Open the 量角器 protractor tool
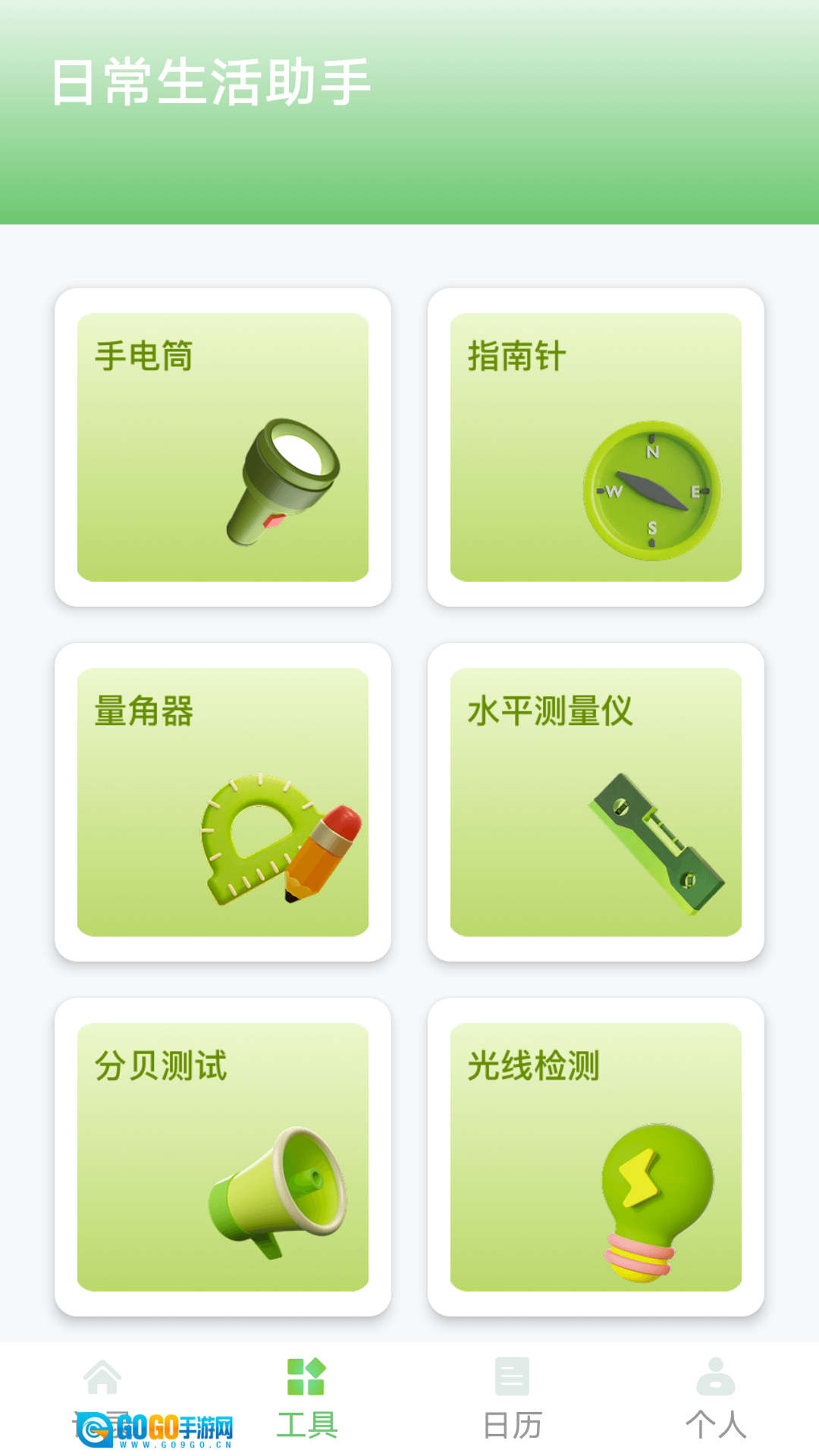This screenshot has width=819, height=1456. pyautogui.click(x=223, y=802)
